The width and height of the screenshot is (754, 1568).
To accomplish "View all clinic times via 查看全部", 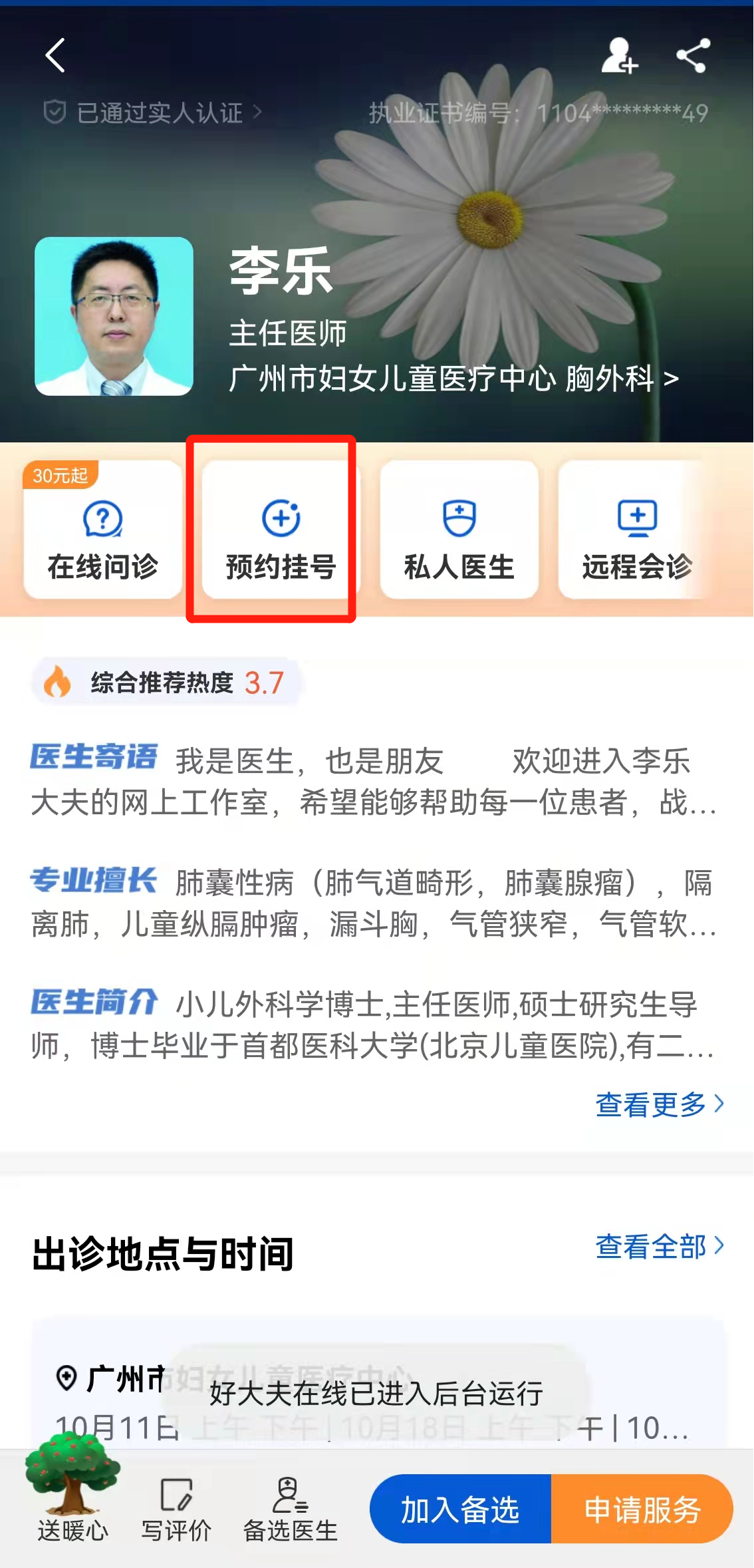I will pos(658,1247).
